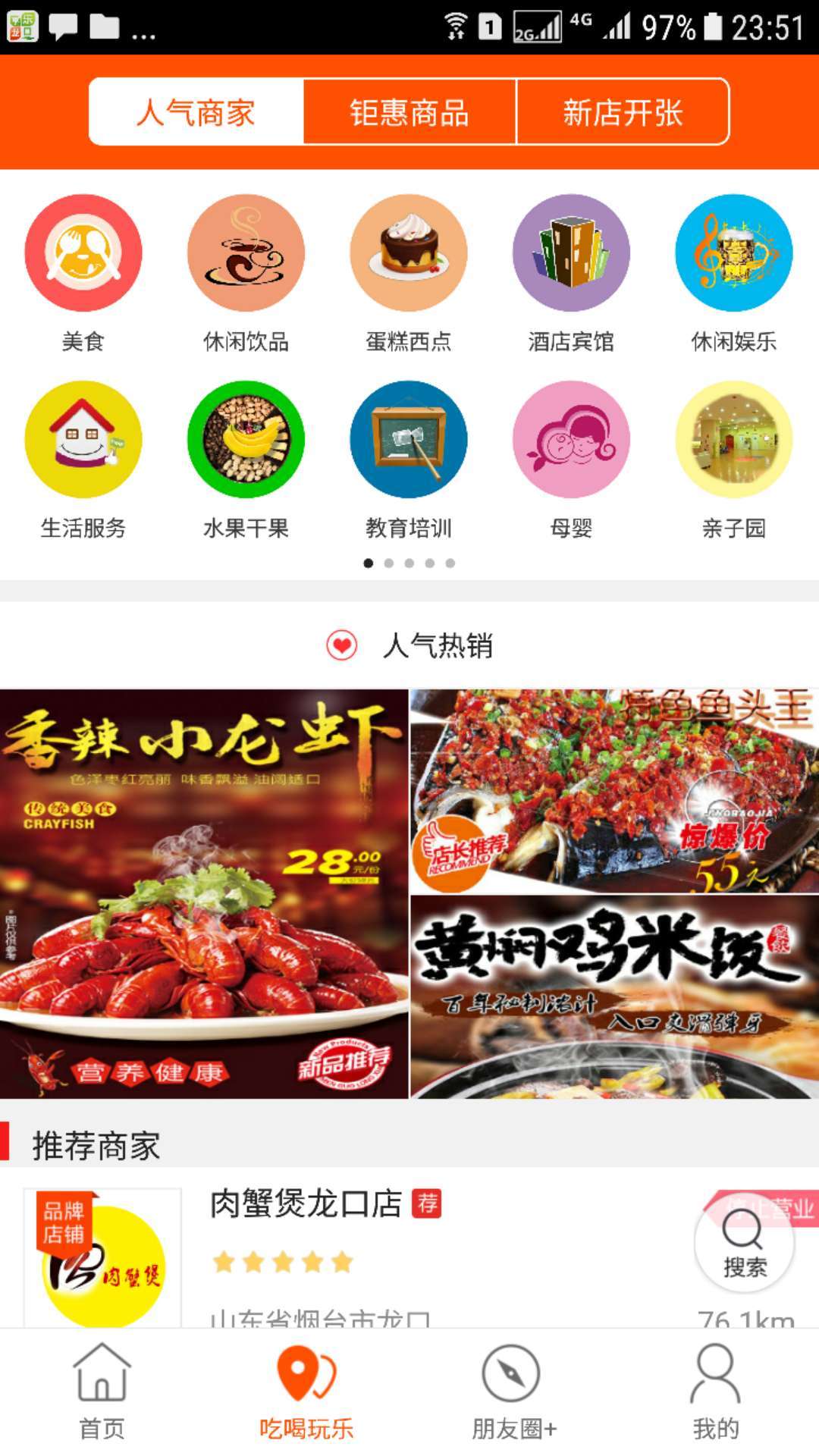
Task: Tap the 母婴 mother-baby icon
Action: [571, 444]
